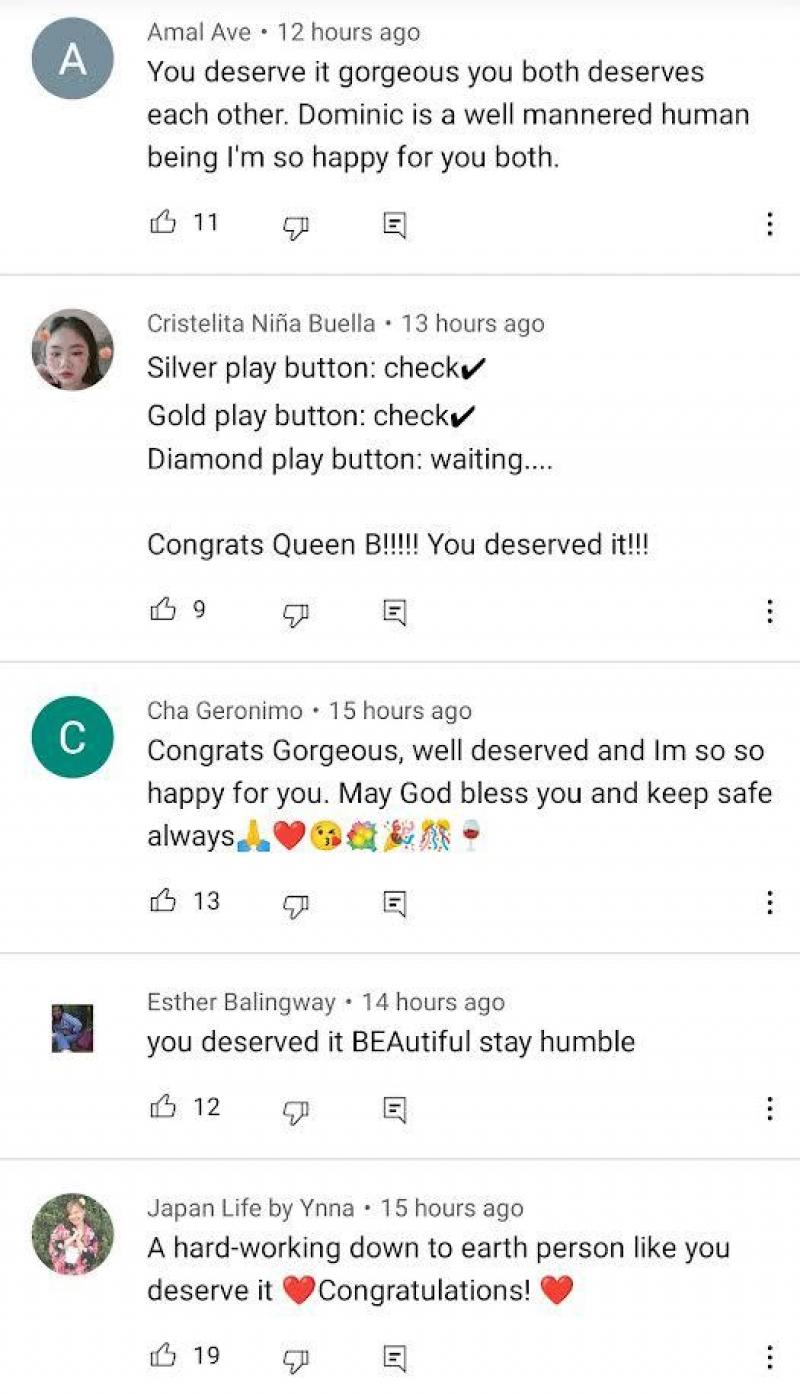Like Cha Geronimo's comment
Image resolution: width=800 pixels, height=1394 pixels.
pyautogui.click(x=163, y=901)
